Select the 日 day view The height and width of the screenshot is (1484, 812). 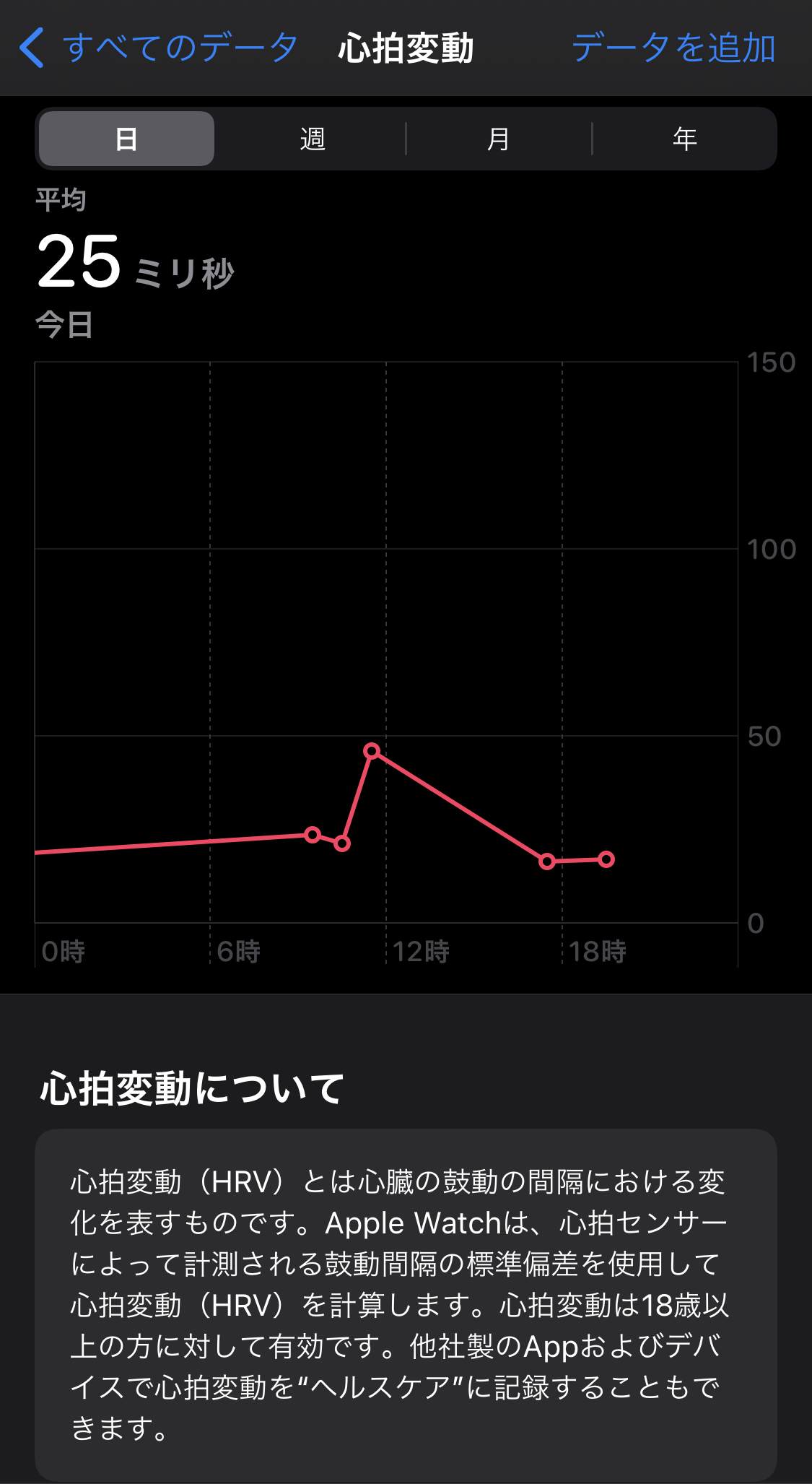point(126,139)
